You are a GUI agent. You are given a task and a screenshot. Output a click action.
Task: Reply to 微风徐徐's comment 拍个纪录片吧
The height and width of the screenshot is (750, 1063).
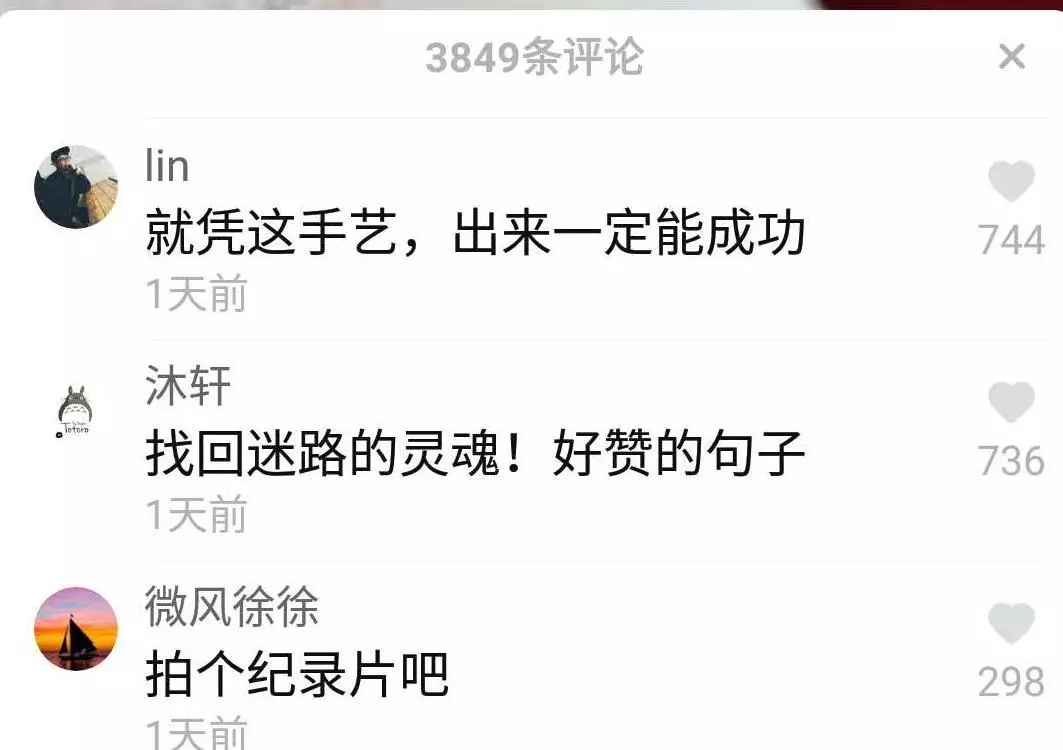pos(297,676)
